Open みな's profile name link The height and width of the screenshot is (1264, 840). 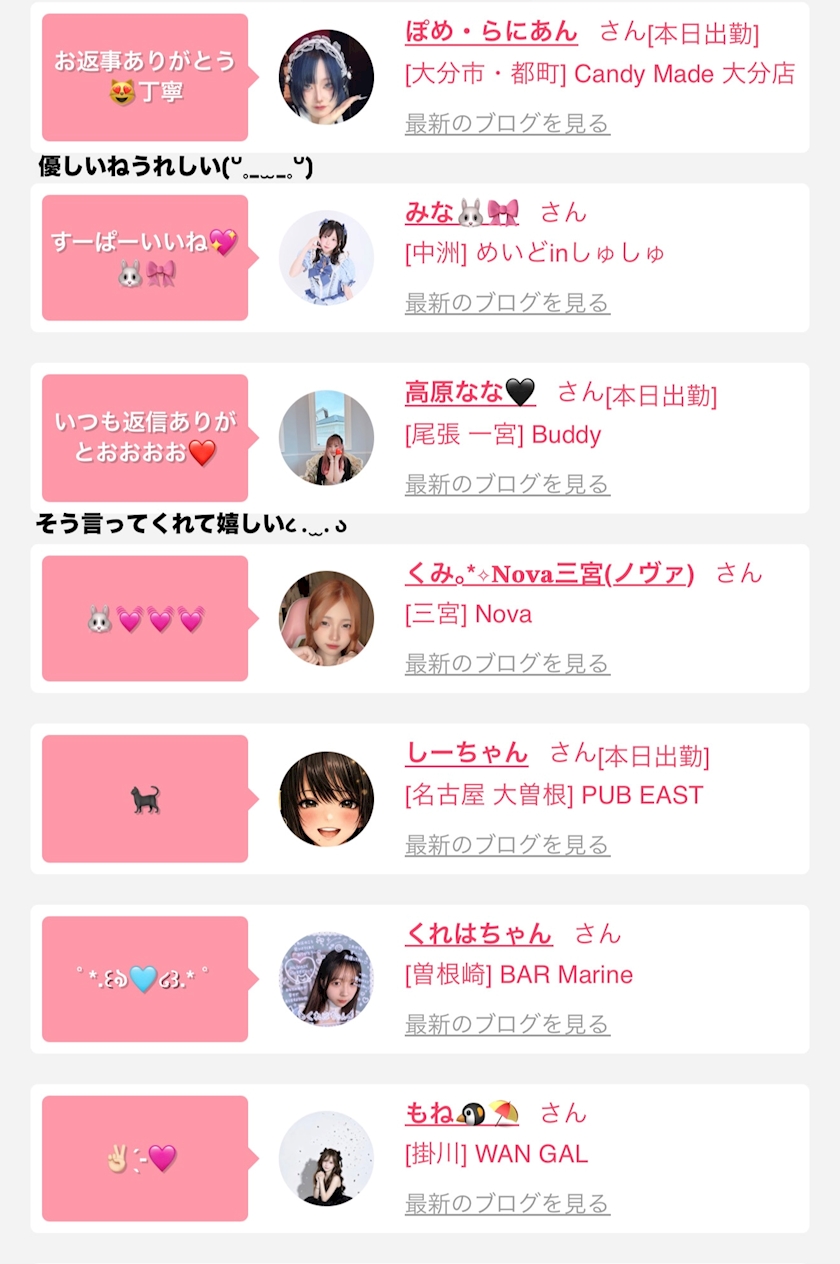click(x=462, y=212)
